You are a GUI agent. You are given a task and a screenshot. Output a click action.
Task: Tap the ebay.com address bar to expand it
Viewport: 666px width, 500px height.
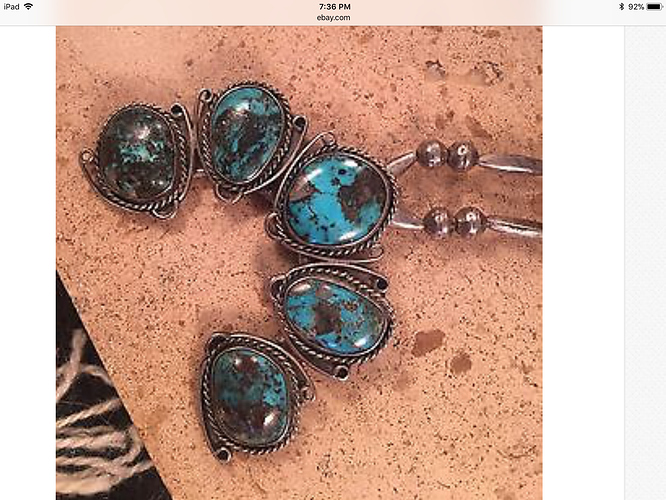point(332,17)
